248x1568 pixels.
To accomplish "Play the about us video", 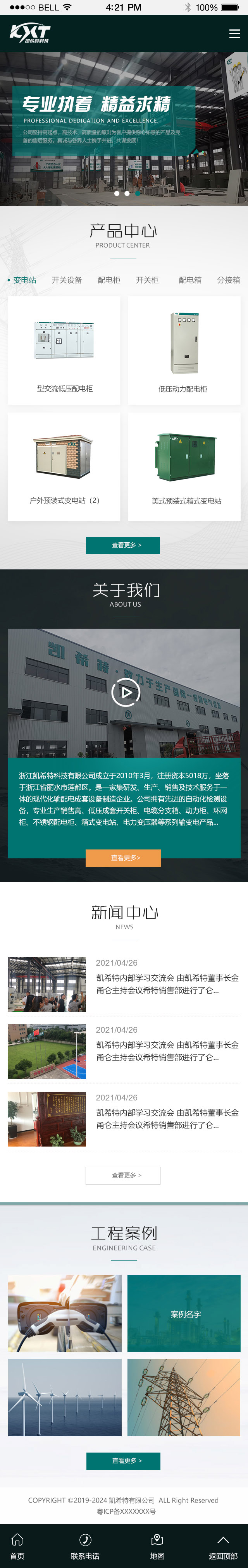I will [126, 692].
